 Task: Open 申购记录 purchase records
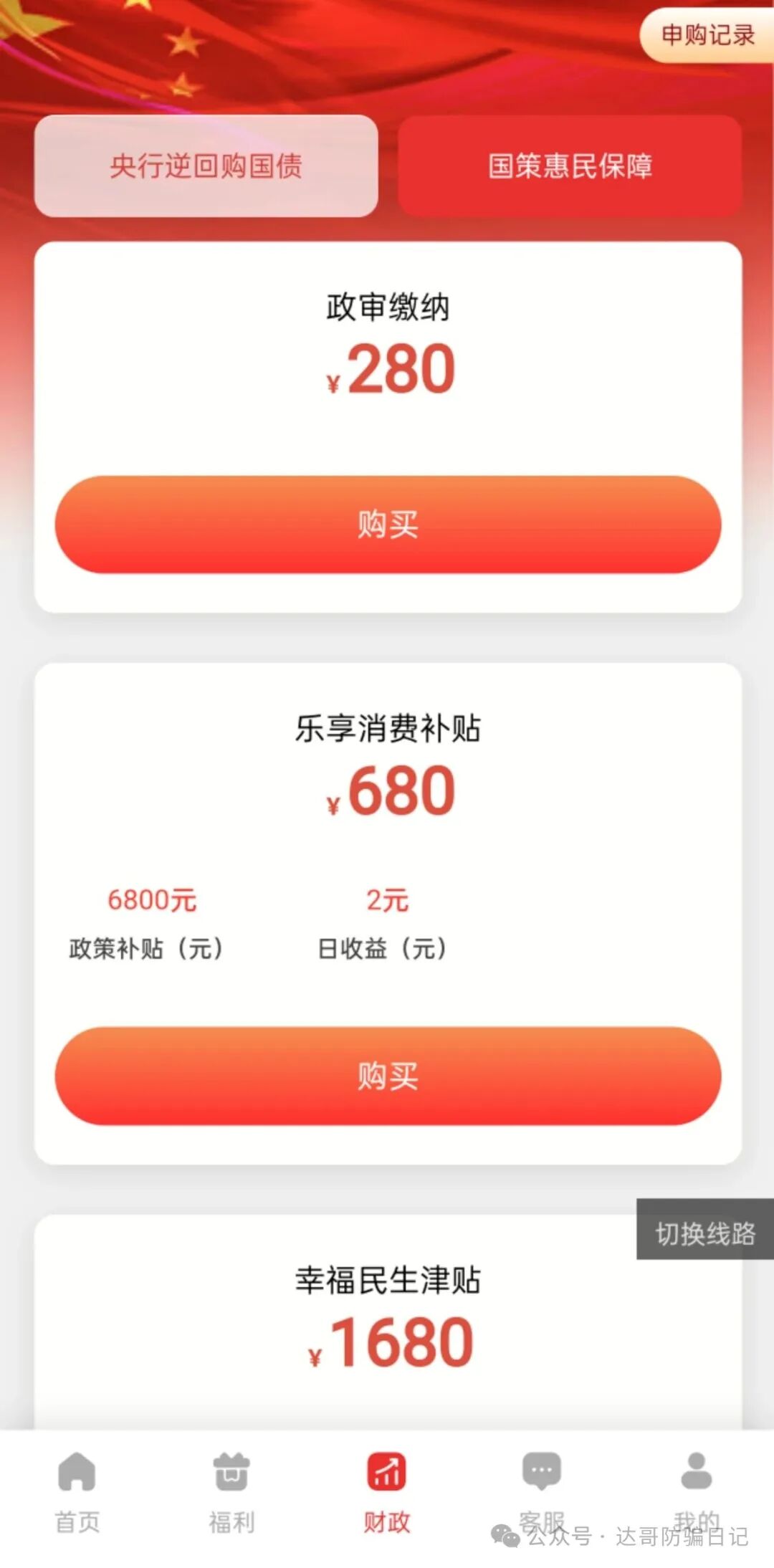click(706, 34)
